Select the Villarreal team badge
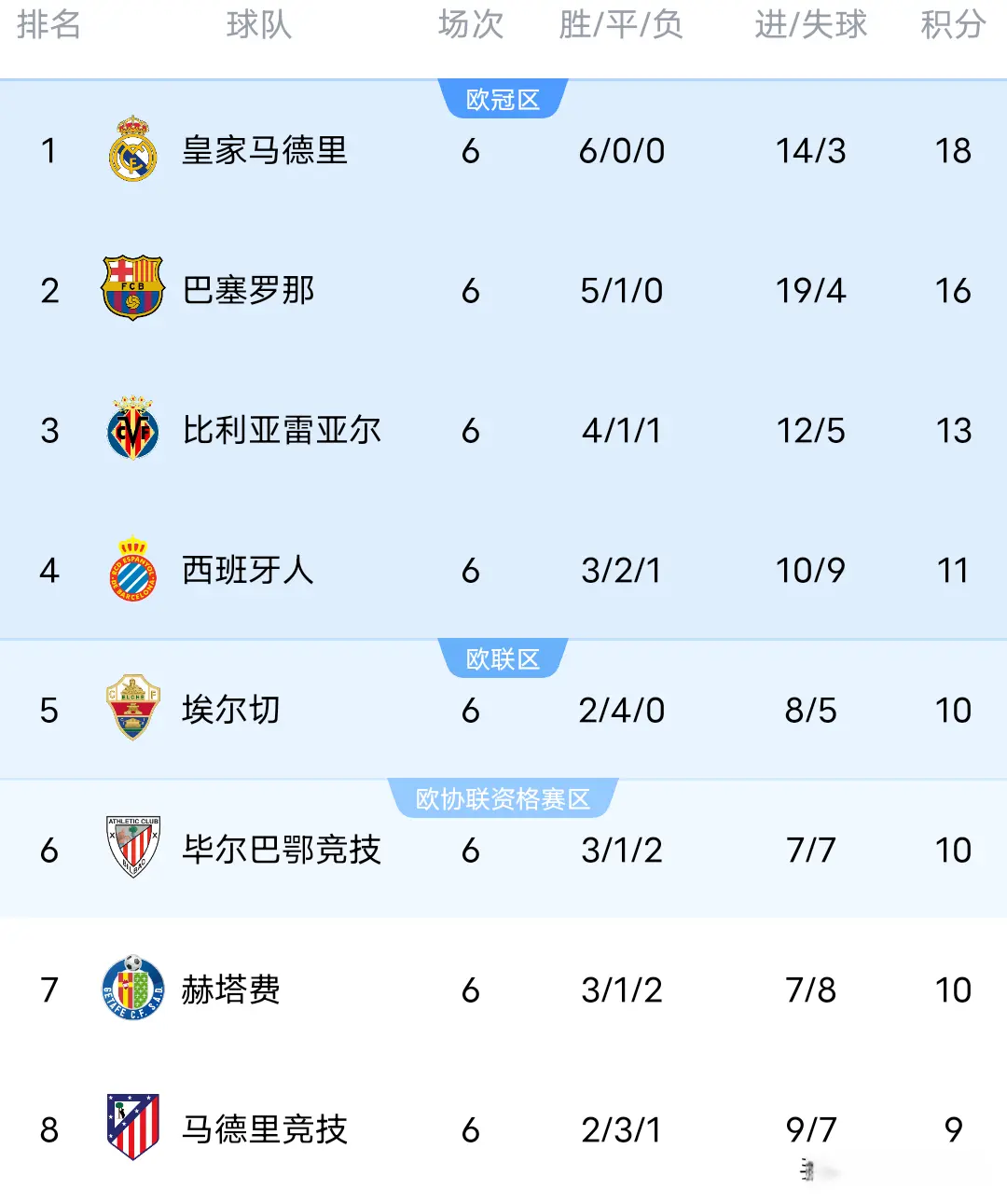The image size is (1007, 1204). point(131,430)
